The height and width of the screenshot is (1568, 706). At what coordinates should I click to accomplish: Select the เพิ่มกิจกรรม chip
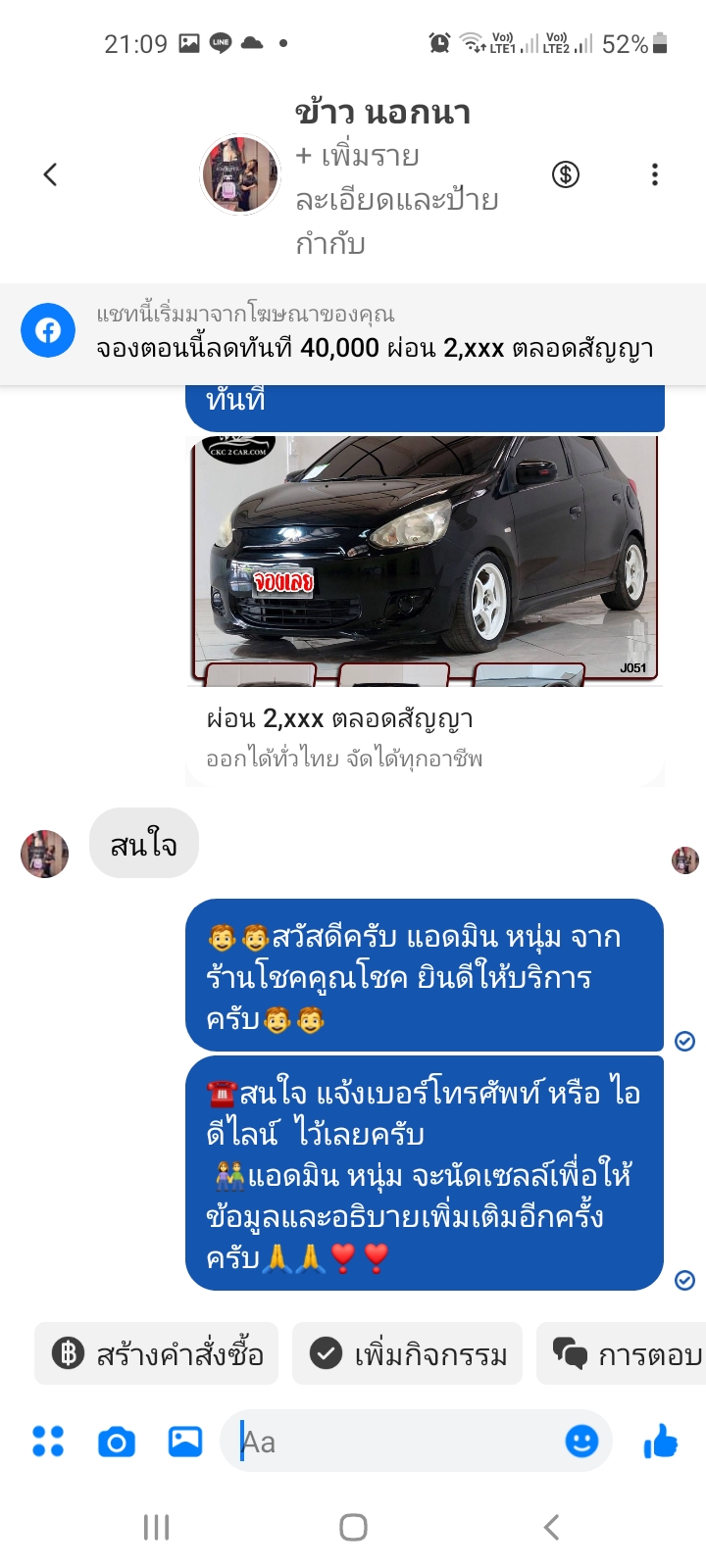pos(408,1354)
